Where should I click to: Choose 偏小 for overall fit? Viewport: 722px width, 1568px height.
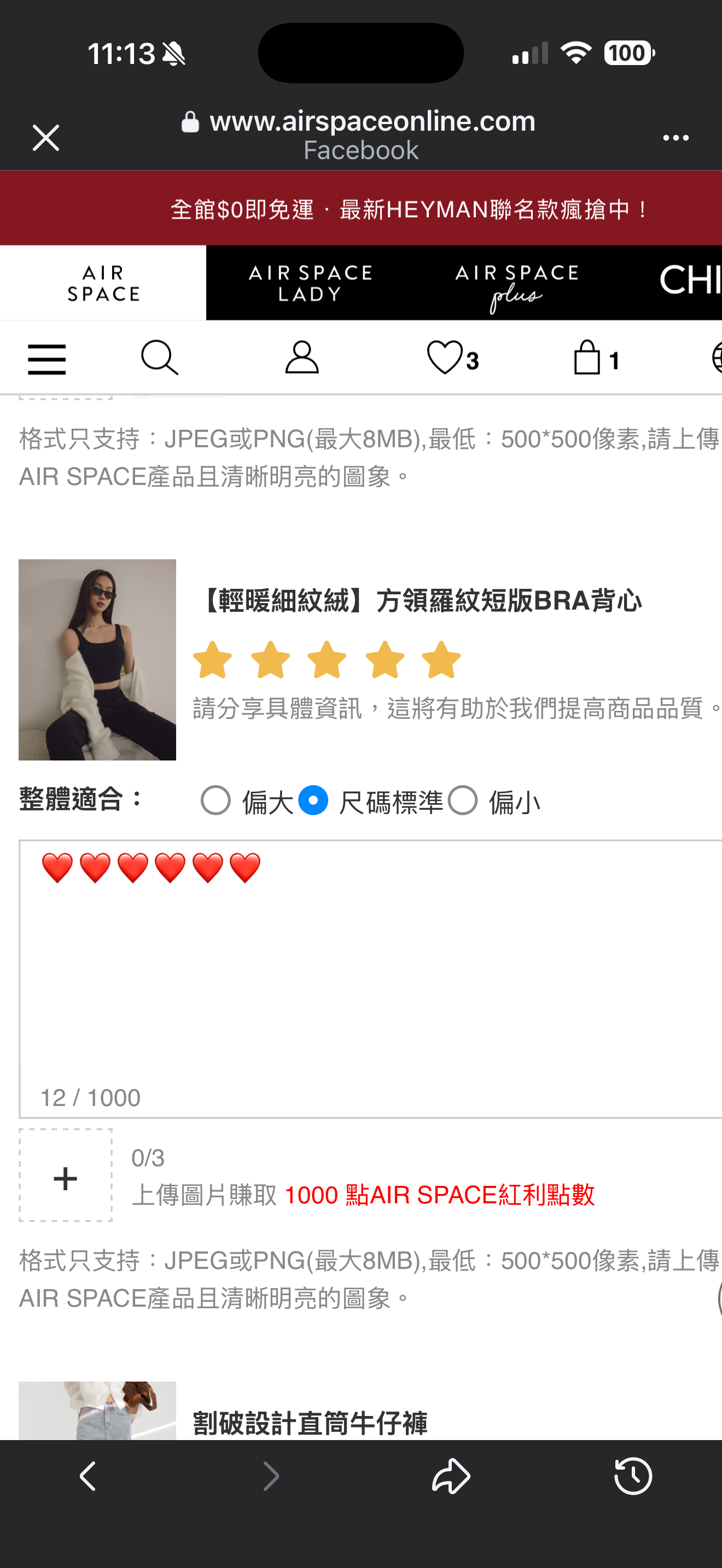[463, 800]
